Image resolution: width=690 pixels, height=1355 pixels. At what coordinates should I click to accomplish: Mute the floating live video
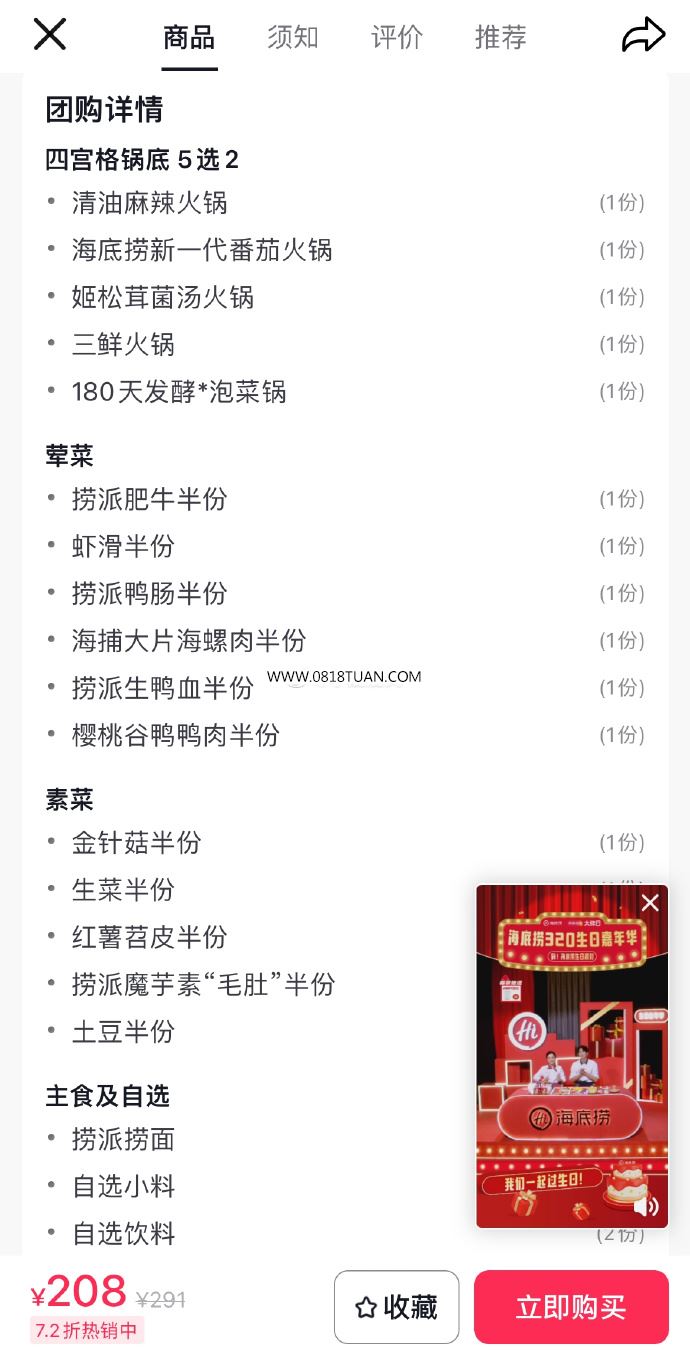coord(646,1205)
